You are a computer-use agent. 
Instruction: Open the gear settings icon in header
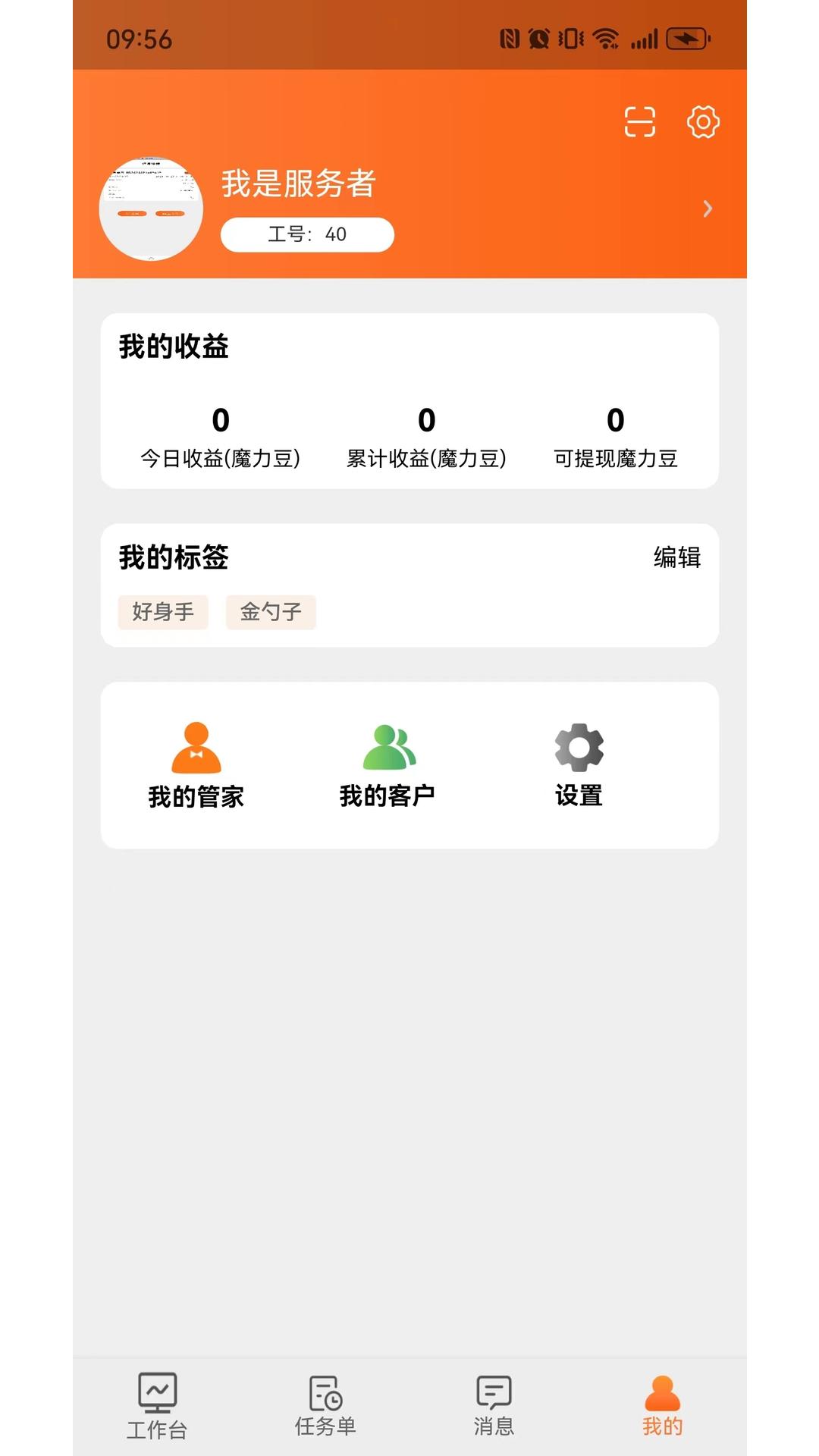[x=703, y=122]
